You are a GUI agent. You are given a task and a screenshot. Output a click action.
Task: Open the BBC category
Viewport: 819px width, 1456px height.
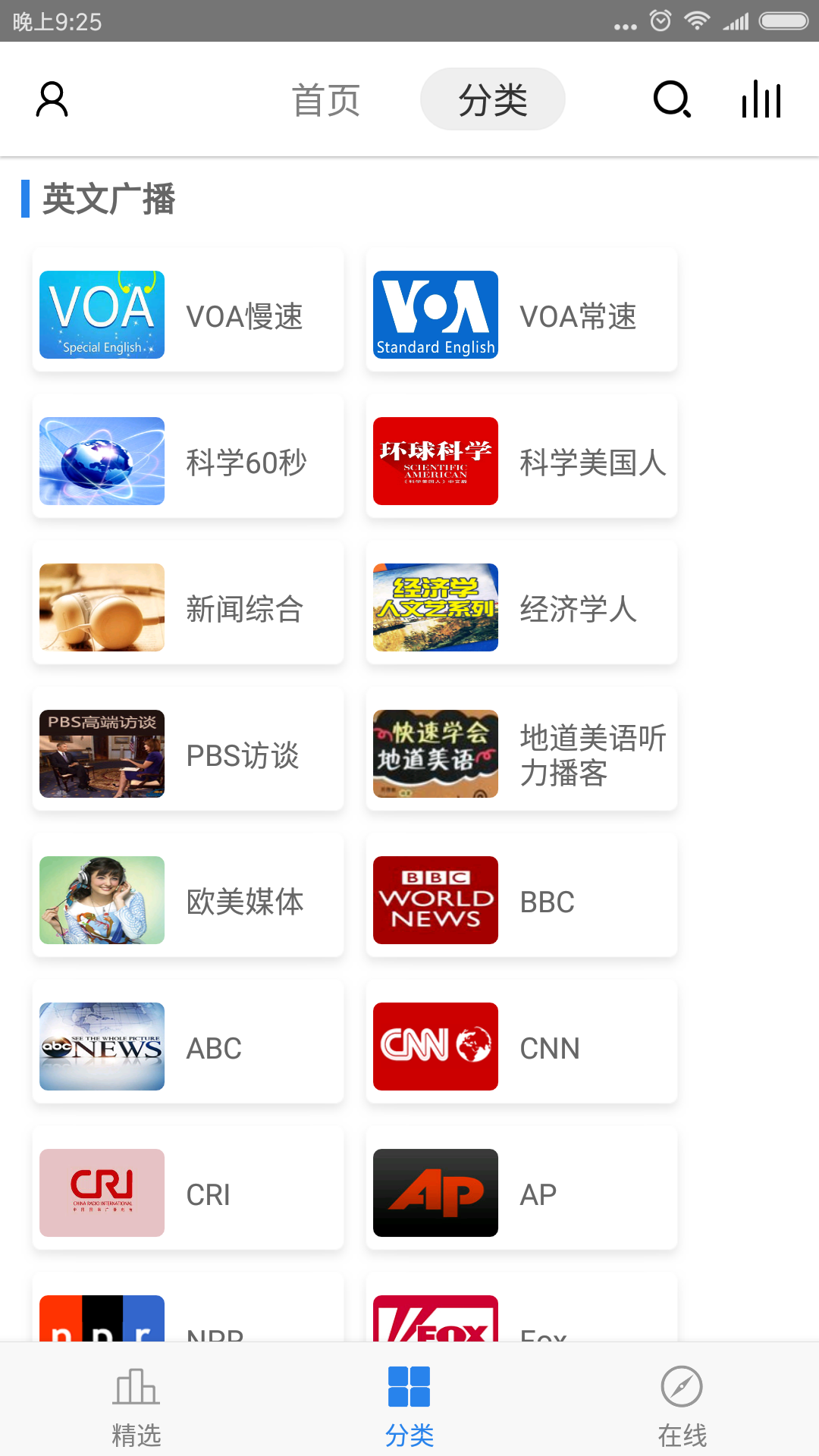[x=522, y=900]
